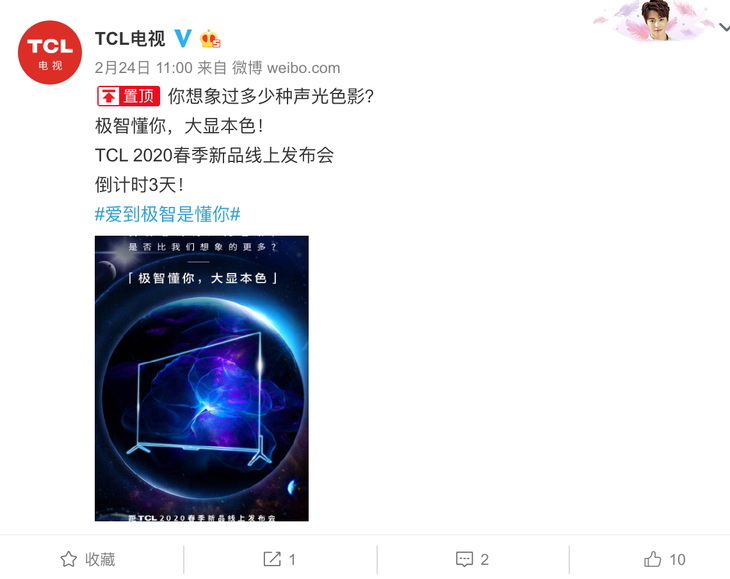The image size is (730, 579).
Task: Expand the post options chevron
Action: point(724,28)
